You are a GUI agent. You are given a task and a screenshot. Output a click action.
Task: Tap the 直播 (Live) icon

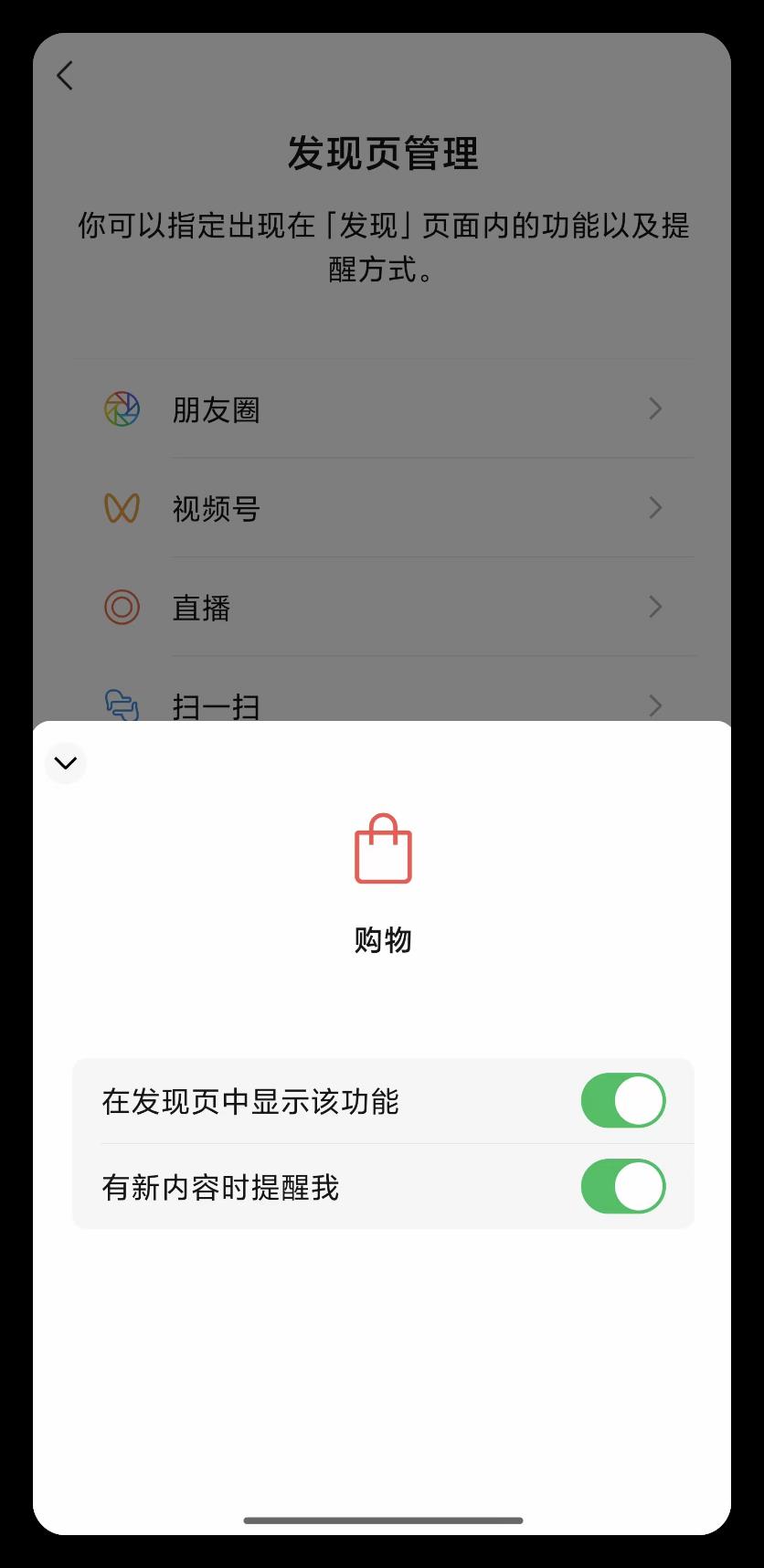(122, 607)
